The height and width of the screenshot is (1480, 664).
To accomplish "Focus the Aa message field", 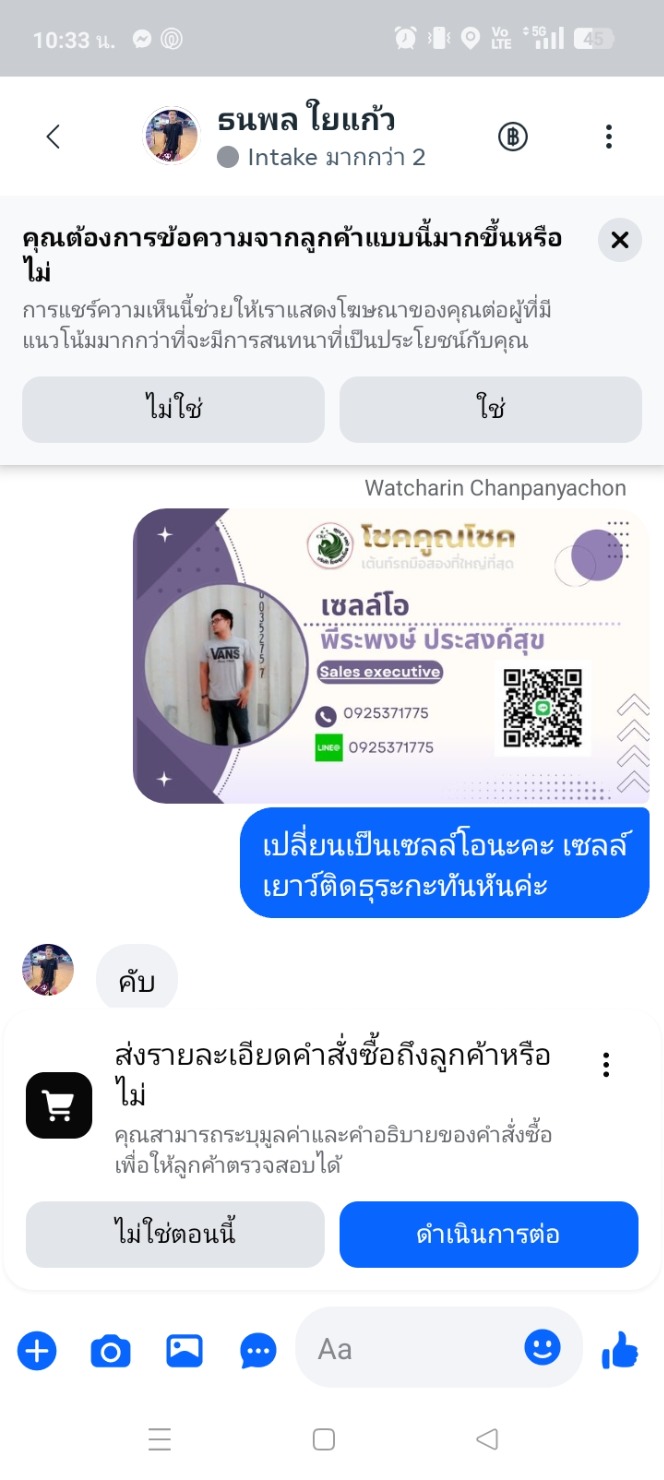I will pos(410,1349).
